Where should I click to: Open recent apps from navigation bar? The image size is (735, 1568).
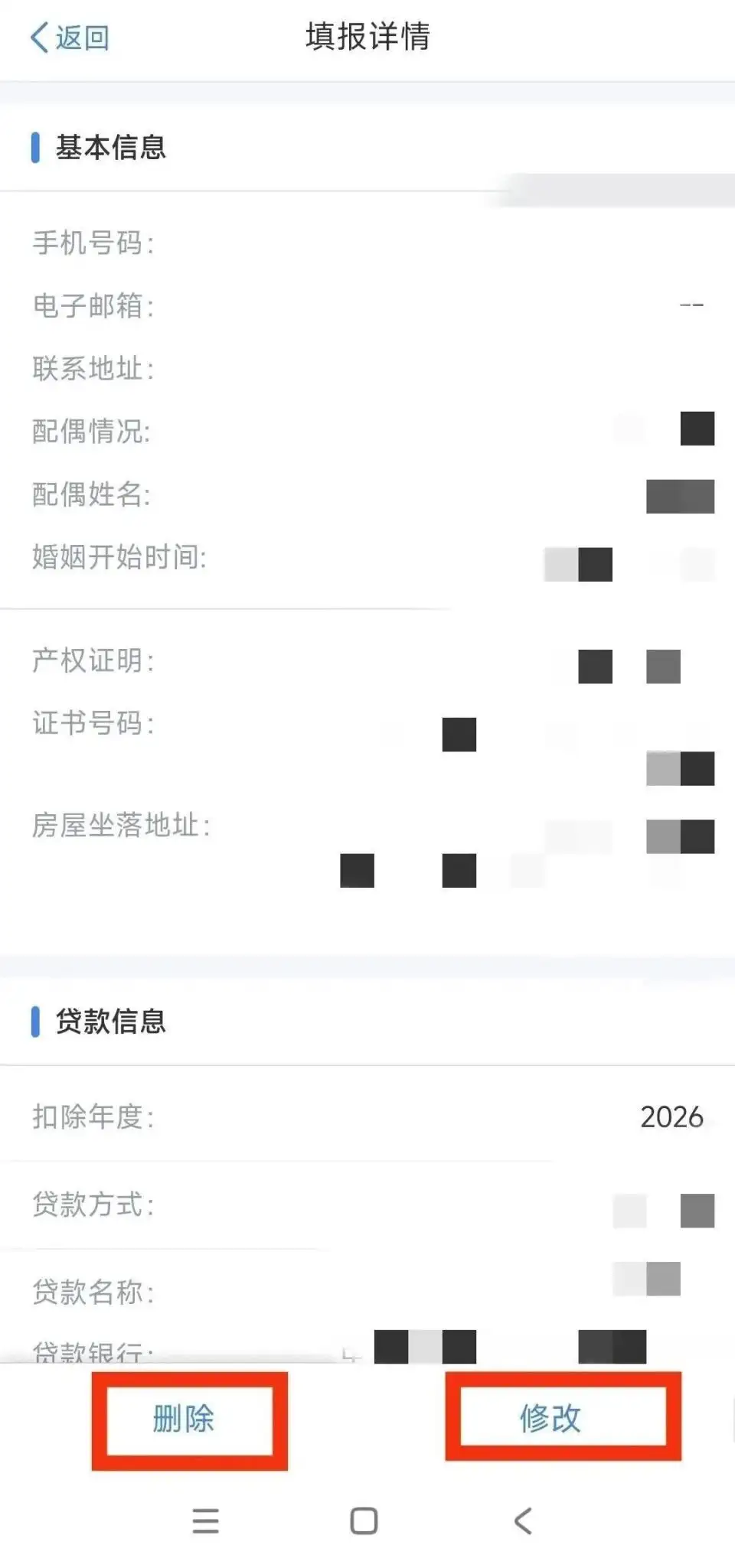pyautogui.click(x=205, y=1521)
